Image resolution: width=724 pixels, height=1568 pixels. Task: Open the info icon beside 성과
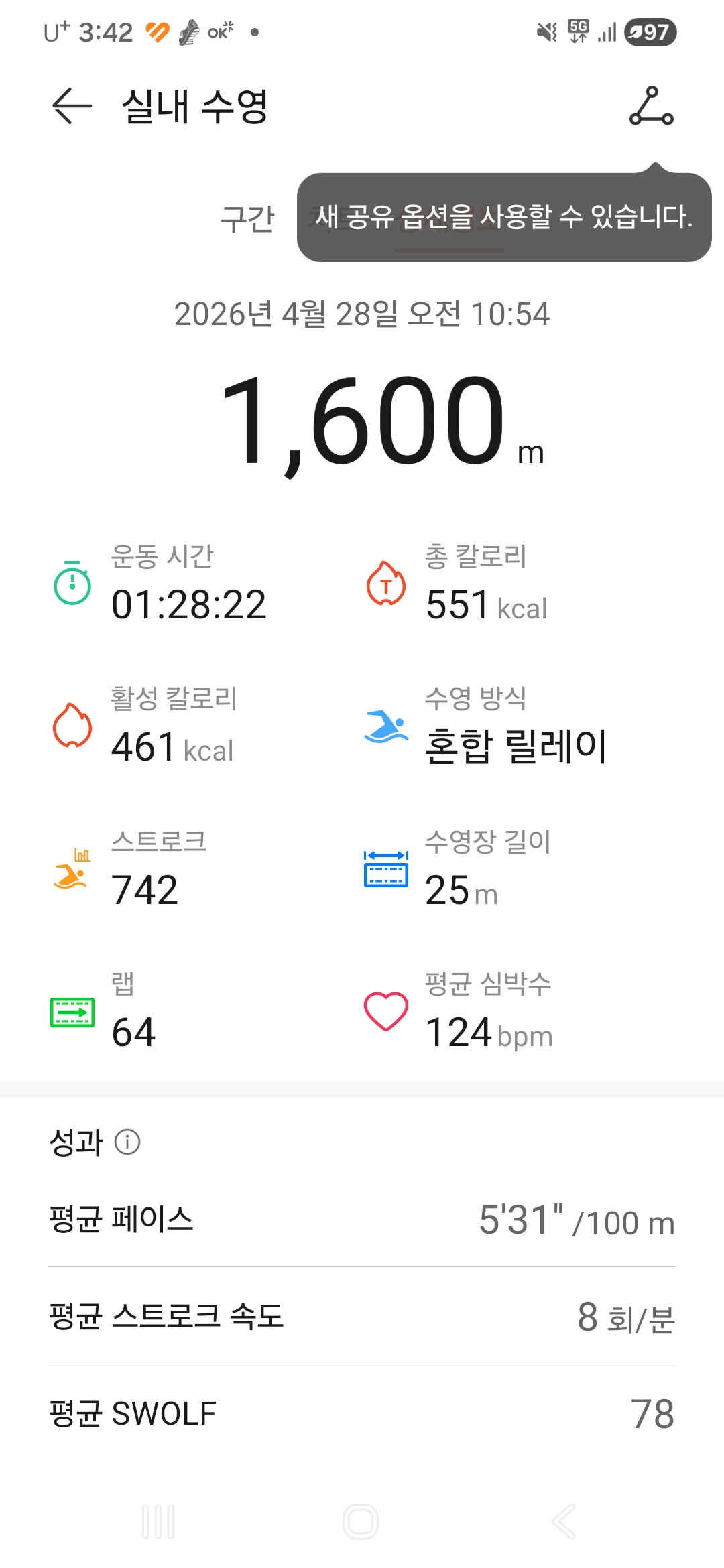tap(127, 1142)
